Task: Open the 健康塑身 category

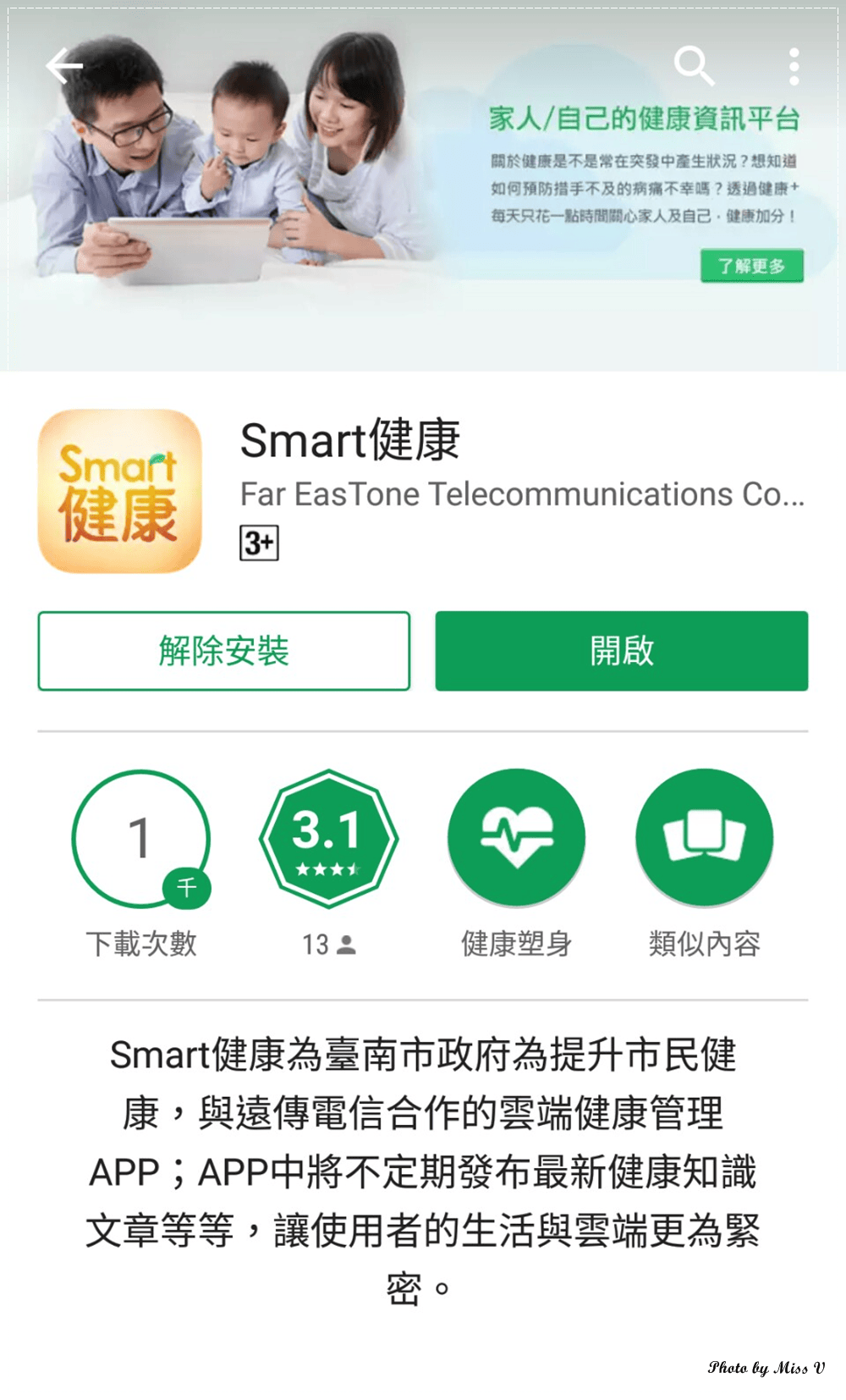Action: 516,838
